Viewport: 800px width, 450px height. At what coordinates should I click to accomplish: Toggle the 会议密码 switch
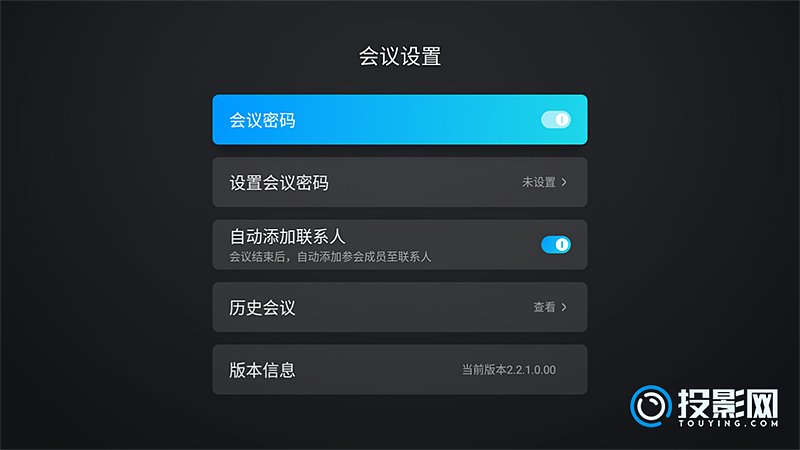pos(555,120)
